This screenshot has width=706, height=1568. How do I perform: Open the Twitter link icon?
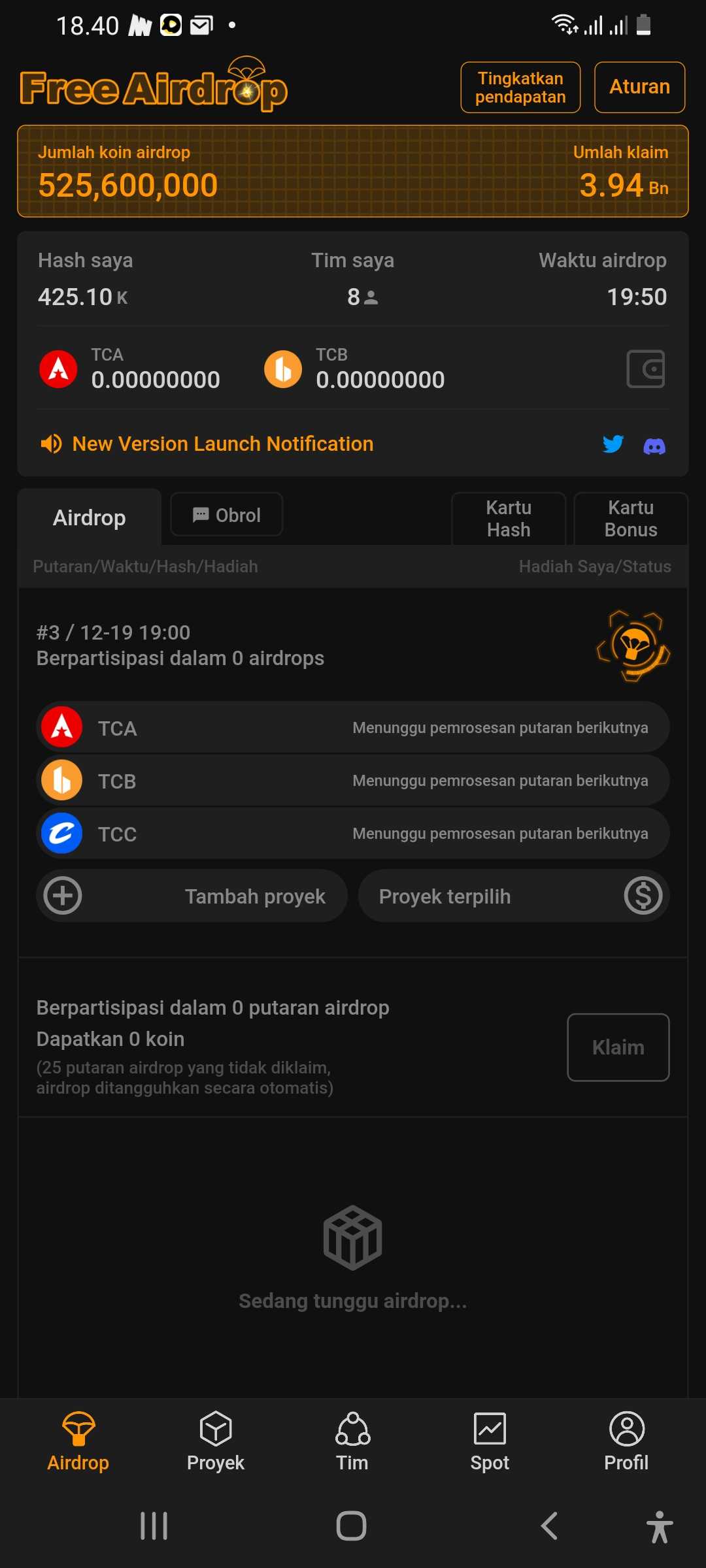pyautogui.click(x=613, y=445)
